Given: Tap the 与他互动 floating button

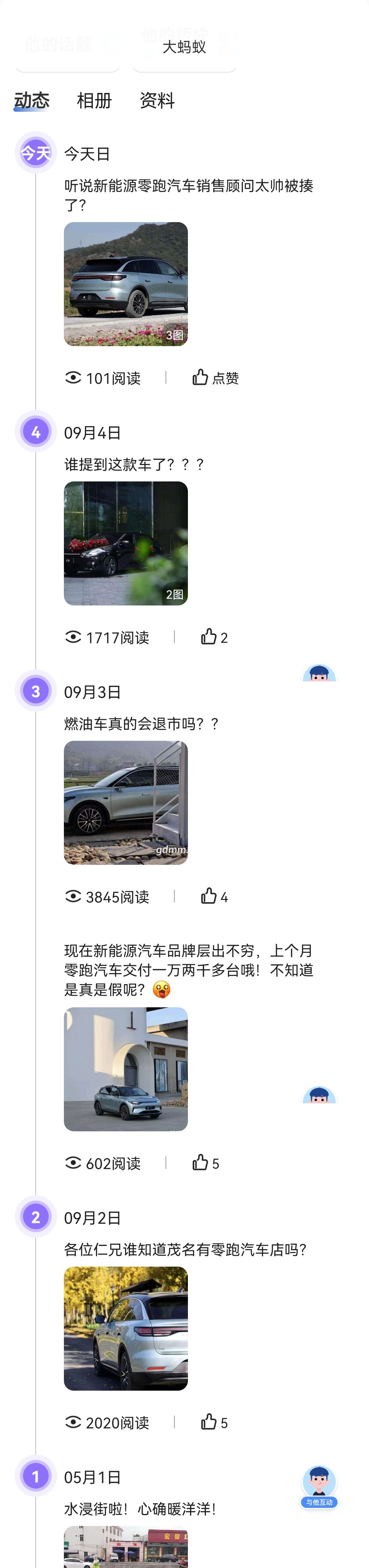Looking at the screenshot, I should pos(319,1486).
